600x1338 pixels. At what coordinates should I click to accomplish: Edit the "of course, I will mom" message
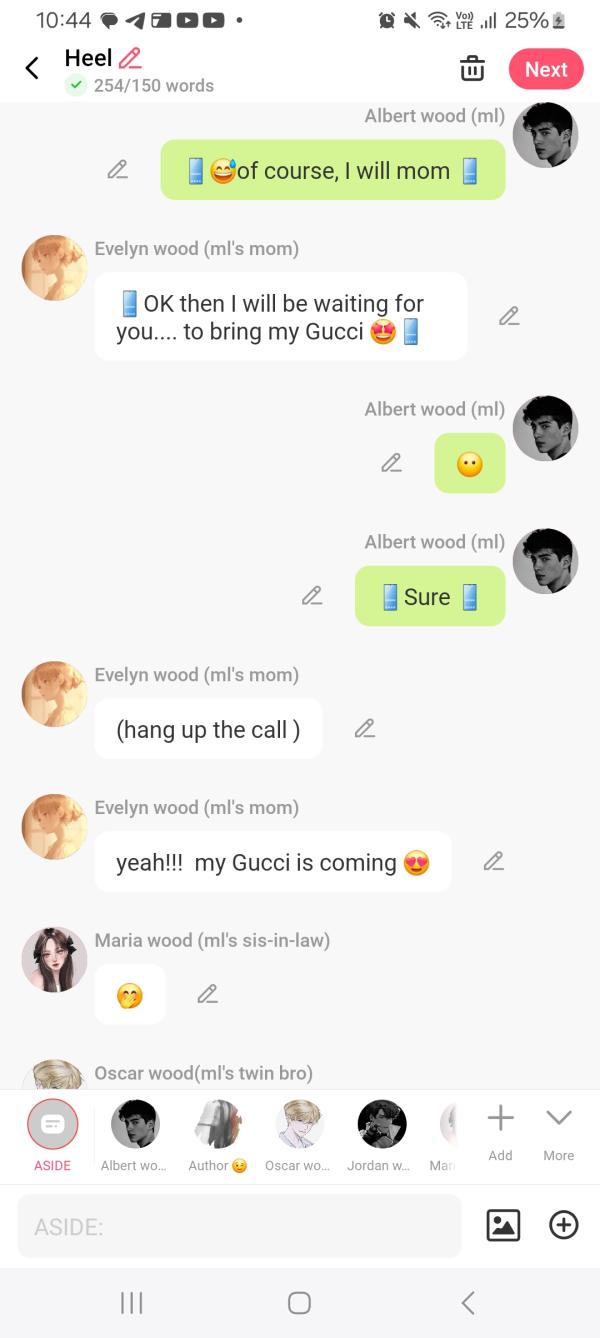[x=118, y=170]
